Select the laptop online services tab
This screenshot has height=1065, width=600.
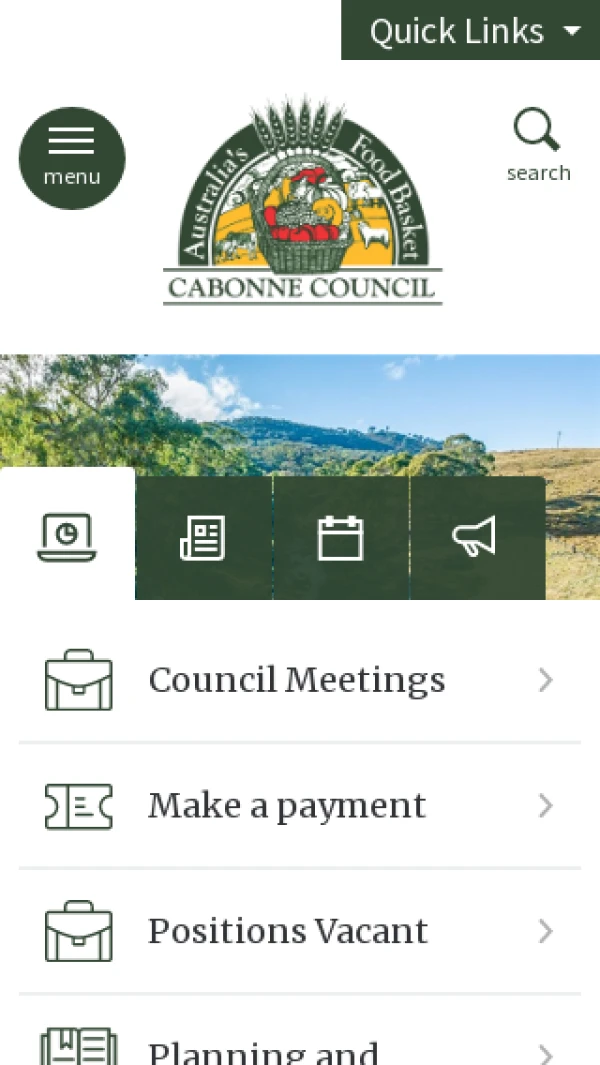67,538
